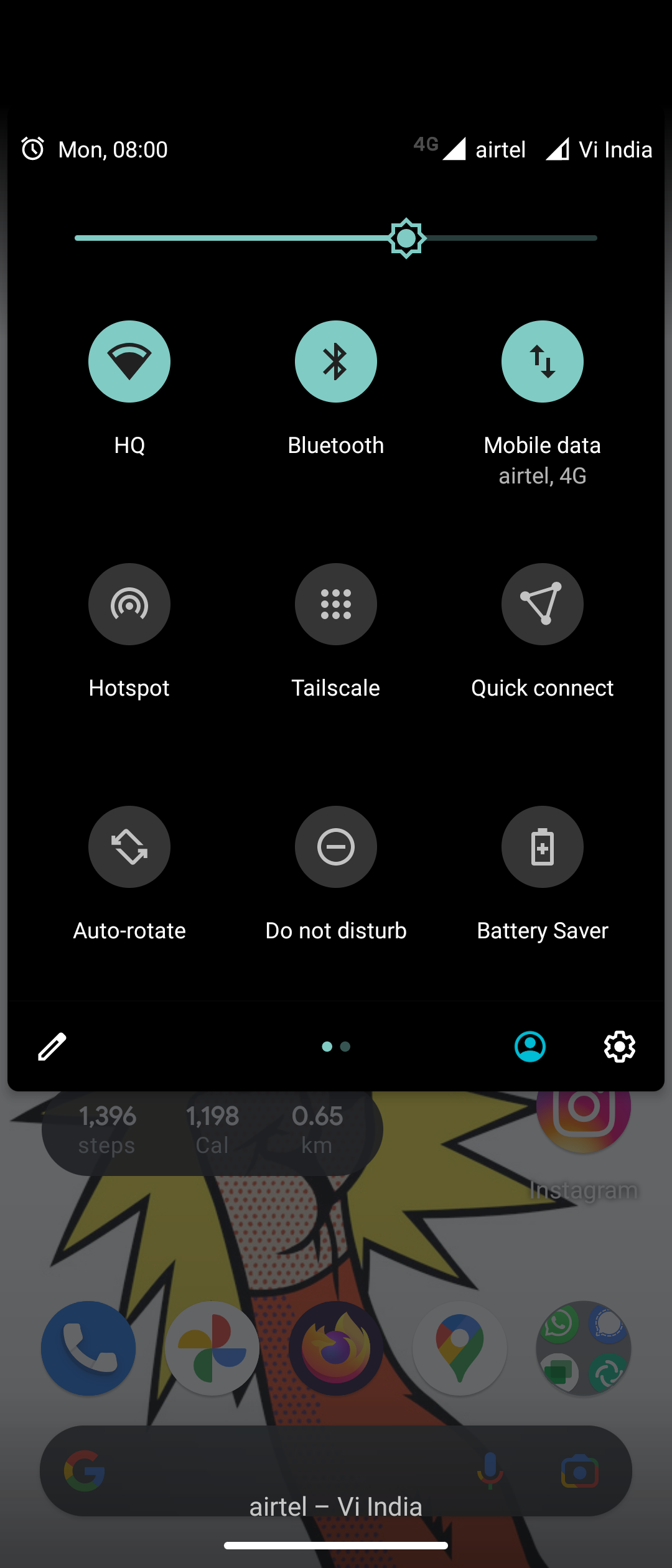Select the Quick connect tile
Screen dimensions: 672x1568
click(x=542, y=604)
